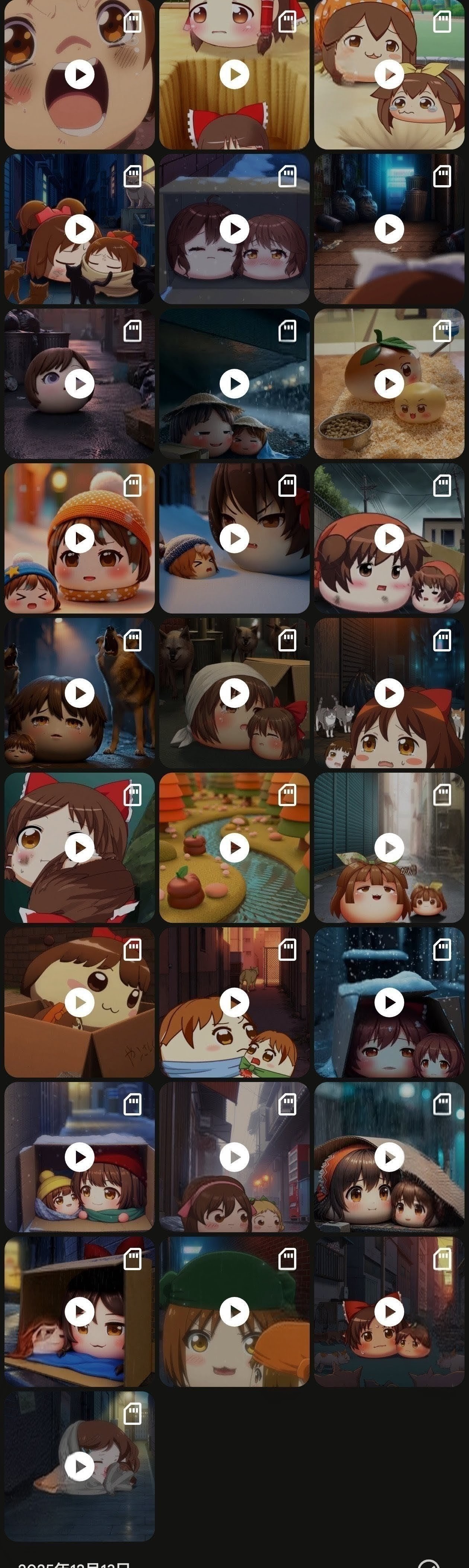This screenshot has height=1568, width=469.
Task: Open the green hat close-up video
Action: point(234,1311)
